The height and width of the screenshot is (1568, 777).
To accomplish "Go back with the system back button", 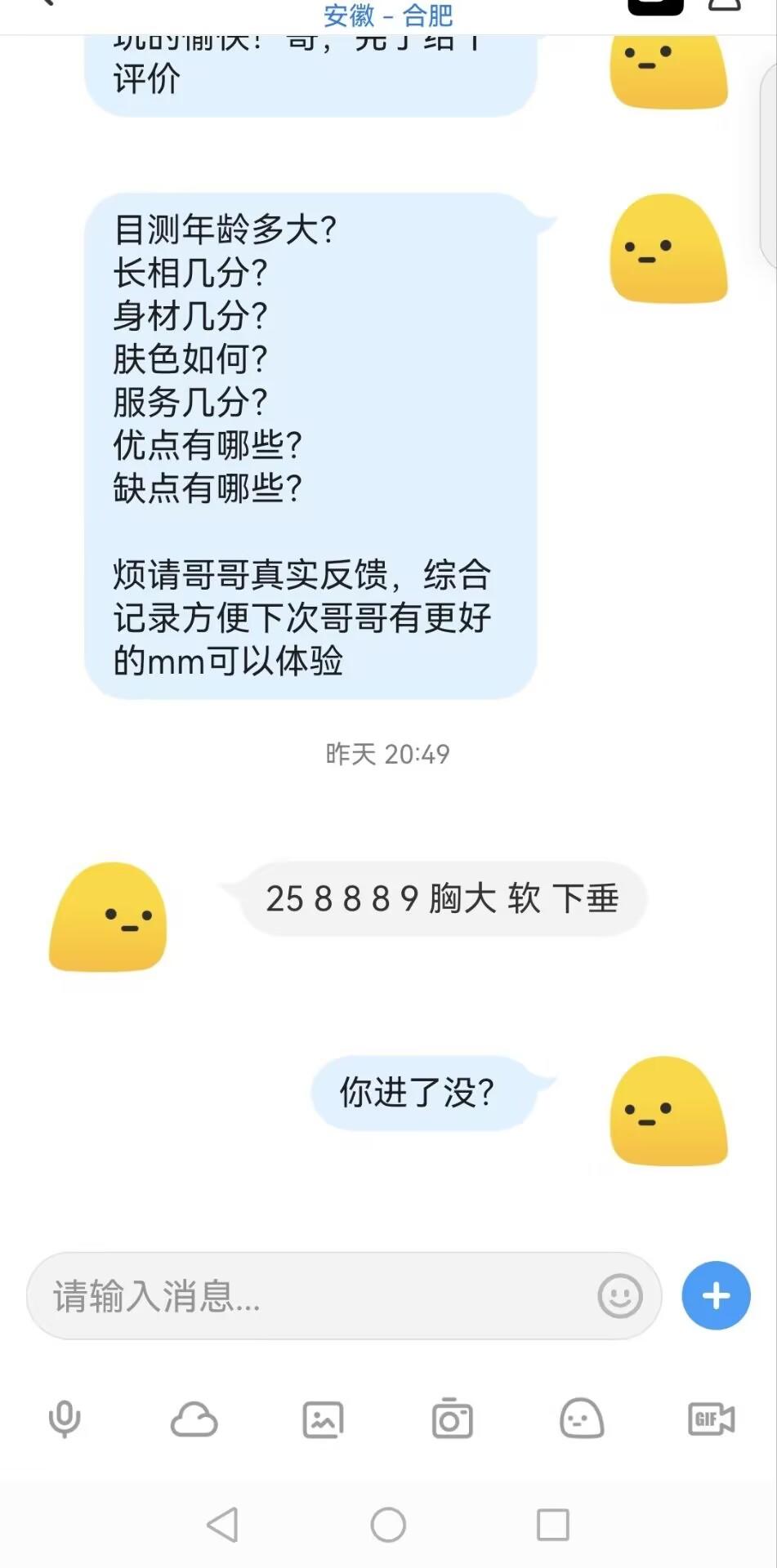I will tap(223, 1524).
